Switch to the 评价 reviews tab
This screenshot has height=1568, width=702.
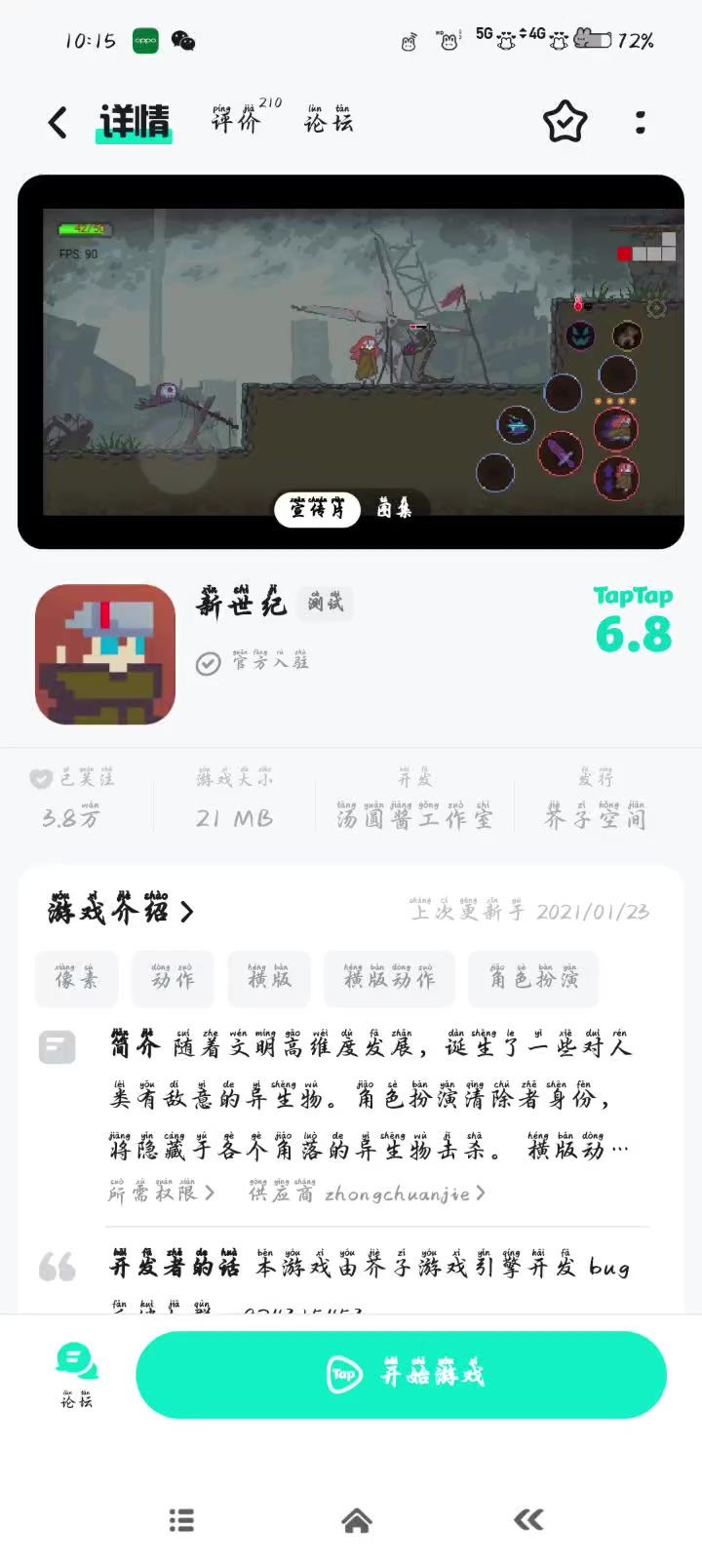pos(237,120)
